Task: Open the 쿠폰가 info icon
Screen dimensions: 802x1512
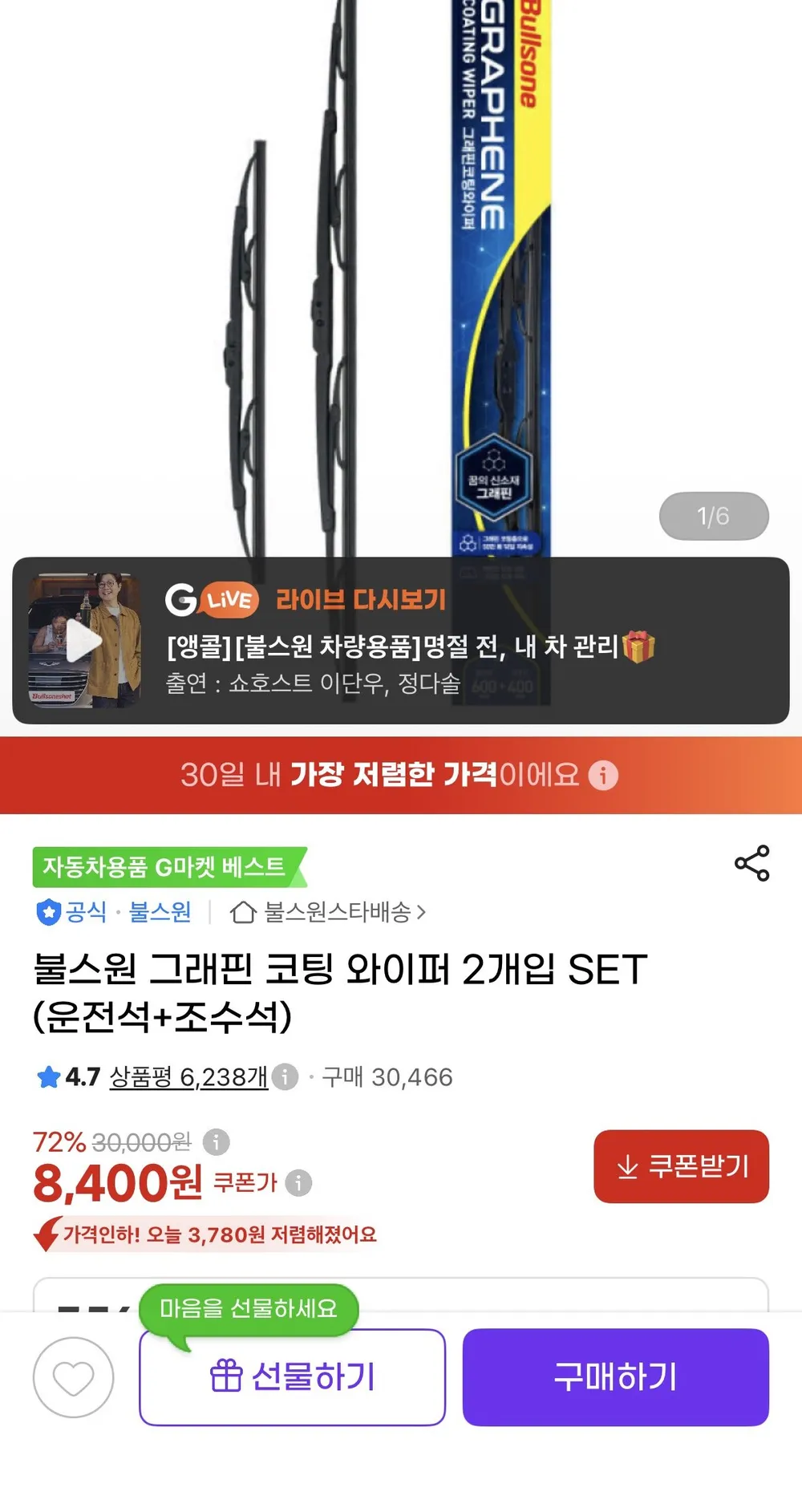Action: pyautogui.click(x=298, y=1183)
